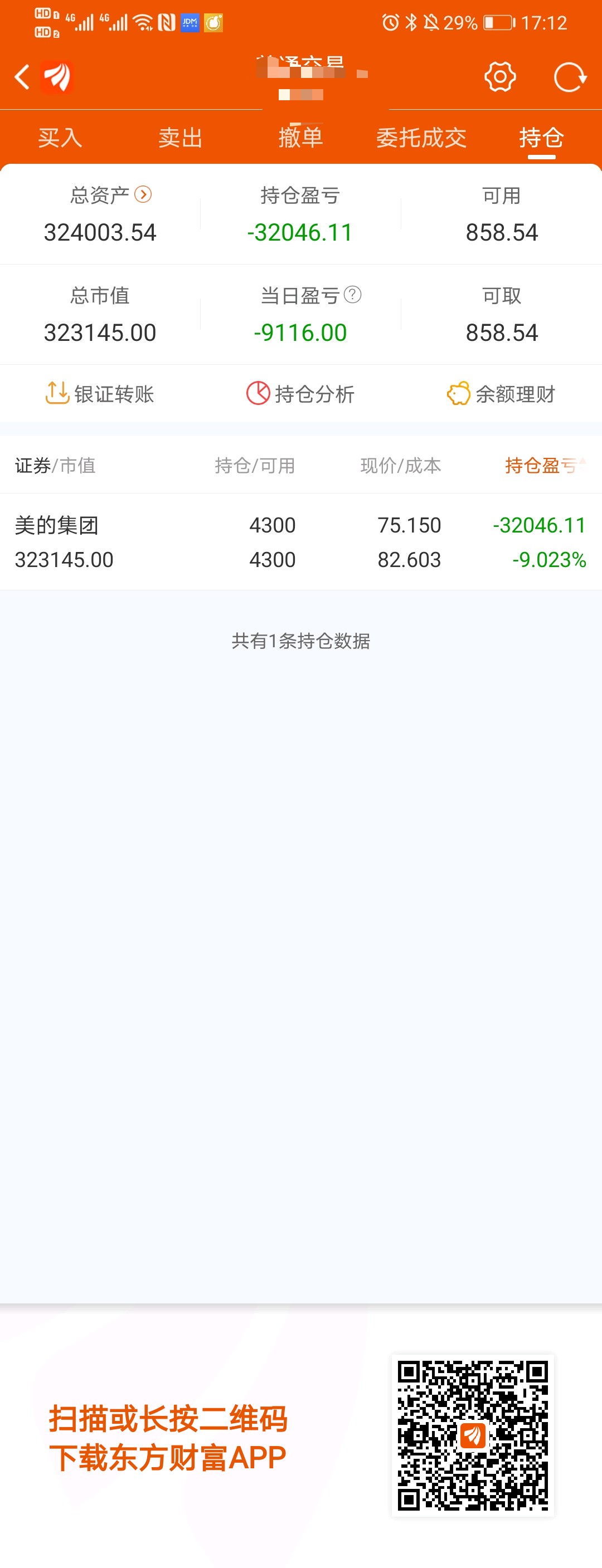Screen dimensions: 602x1568
Task: Tap the available funds 可取 858.54 value
Action: [501, 333]
